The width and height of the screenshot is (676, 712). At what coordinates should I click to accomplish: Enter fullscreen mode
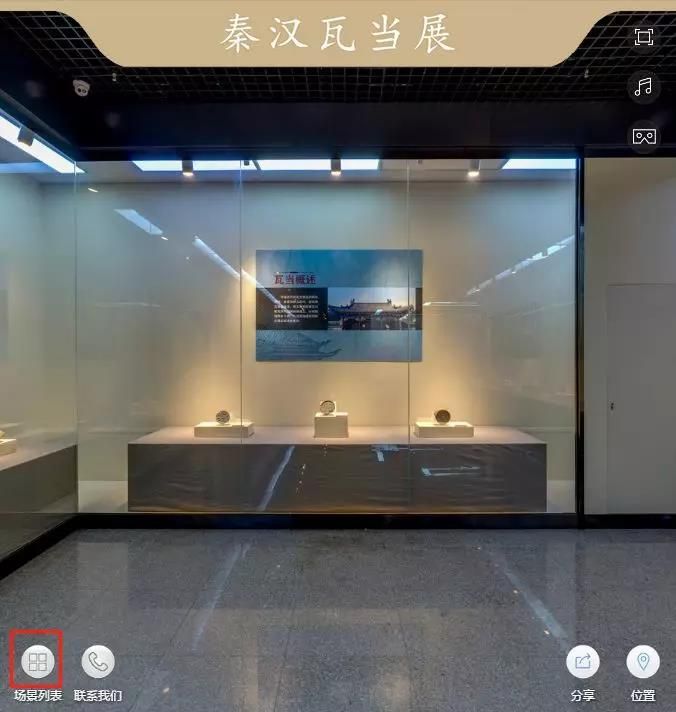pos(643,37)
